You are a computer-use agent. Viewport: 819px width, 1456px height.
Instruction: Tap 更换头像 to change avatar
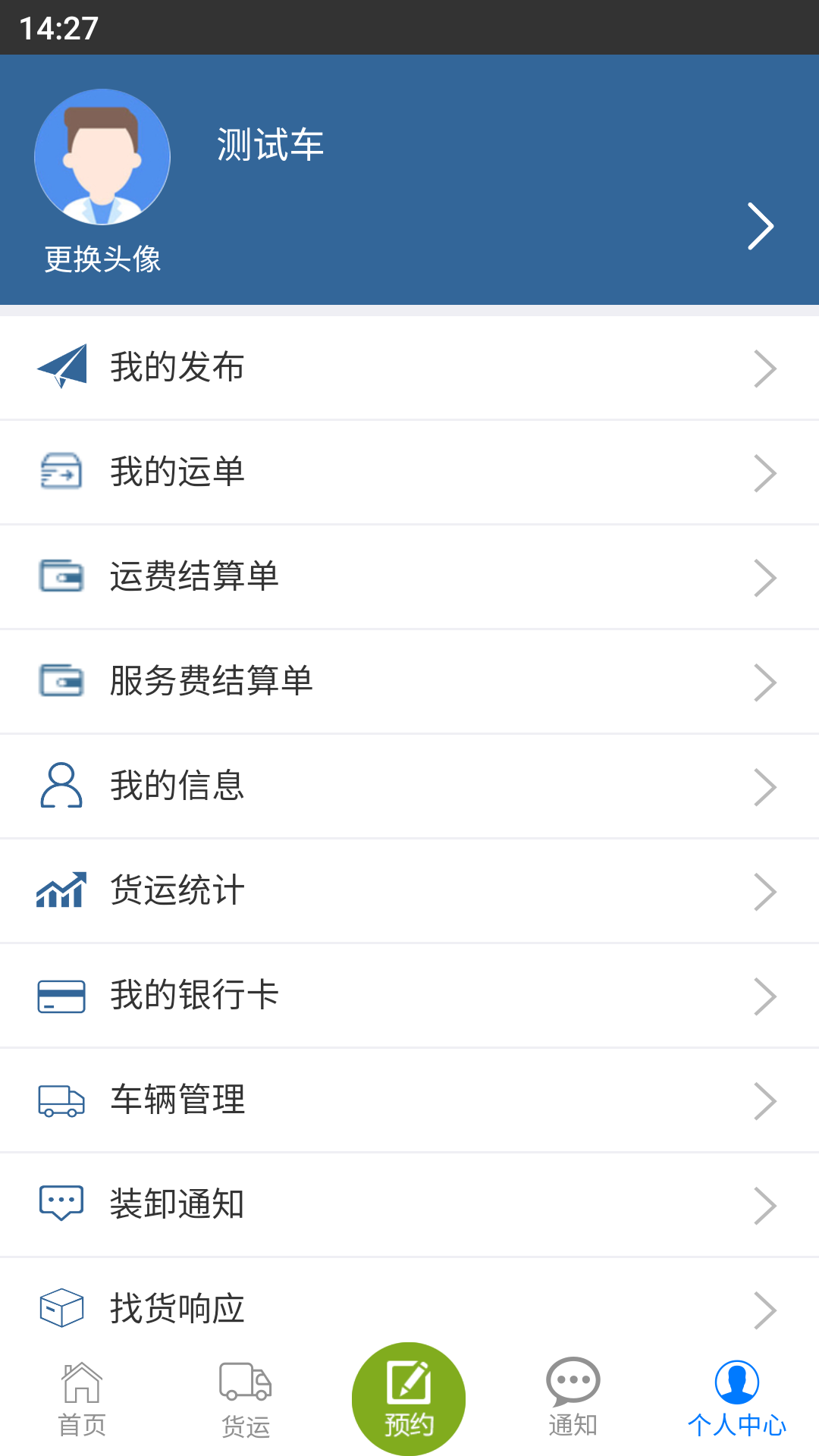[x=102, y=259]
